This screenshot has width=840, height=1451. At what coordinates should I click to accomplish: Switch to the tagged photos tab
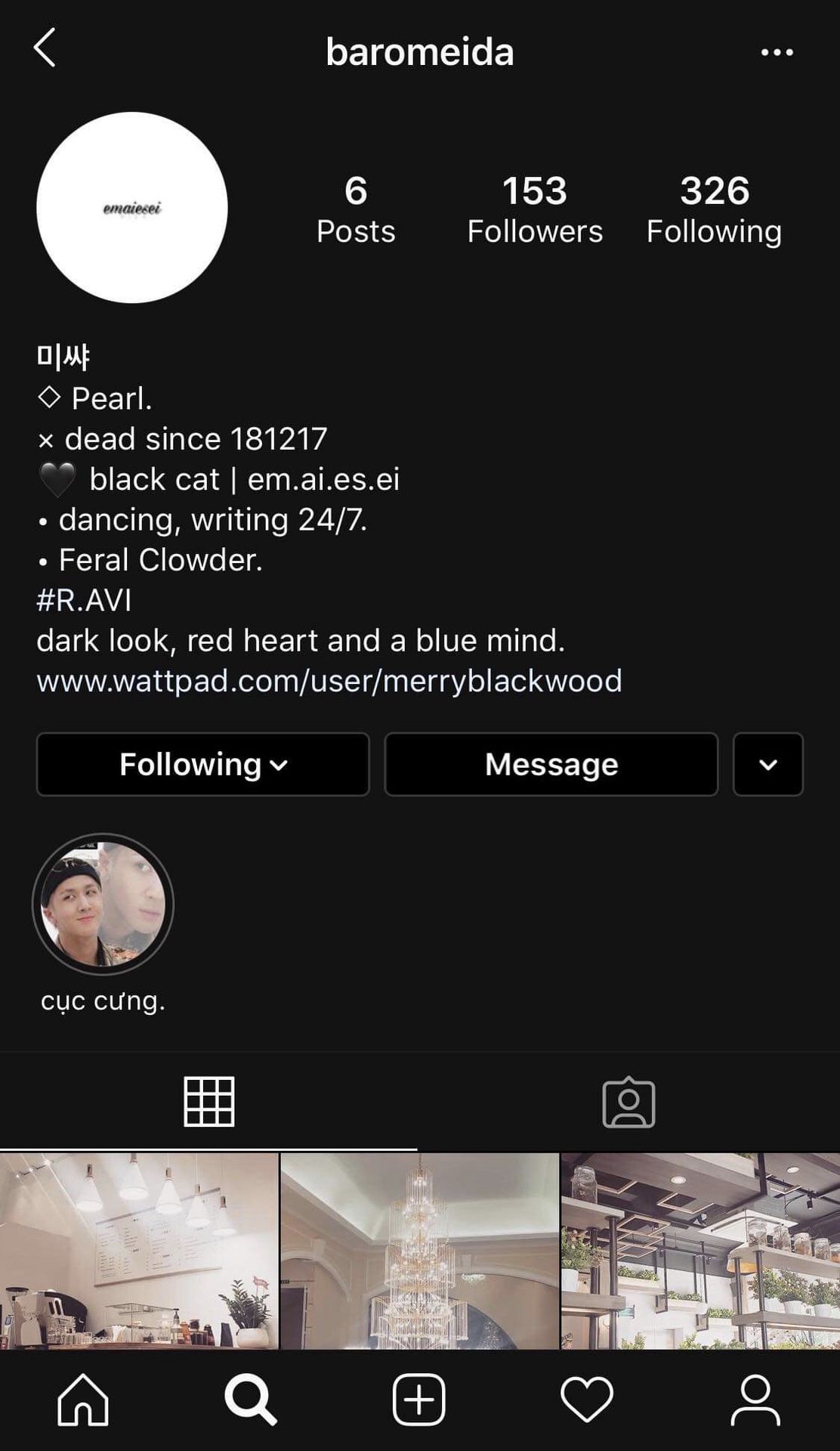[x=628, y=1102]
